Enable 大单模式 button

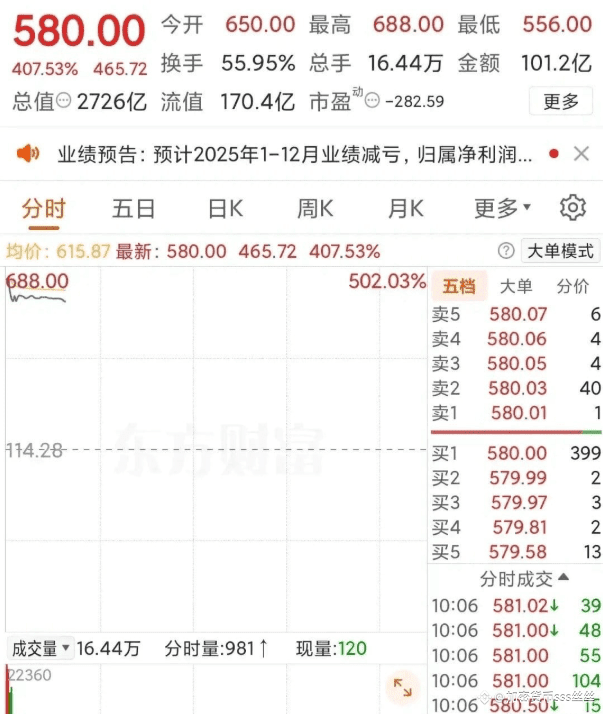560,251
